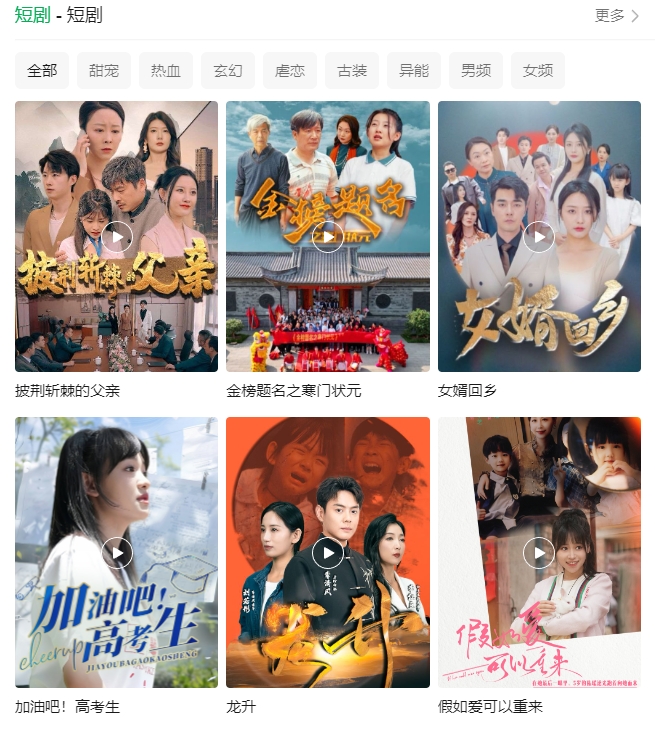
Task: Show 虐恋 short dramas
Action: tap(290, 71)
